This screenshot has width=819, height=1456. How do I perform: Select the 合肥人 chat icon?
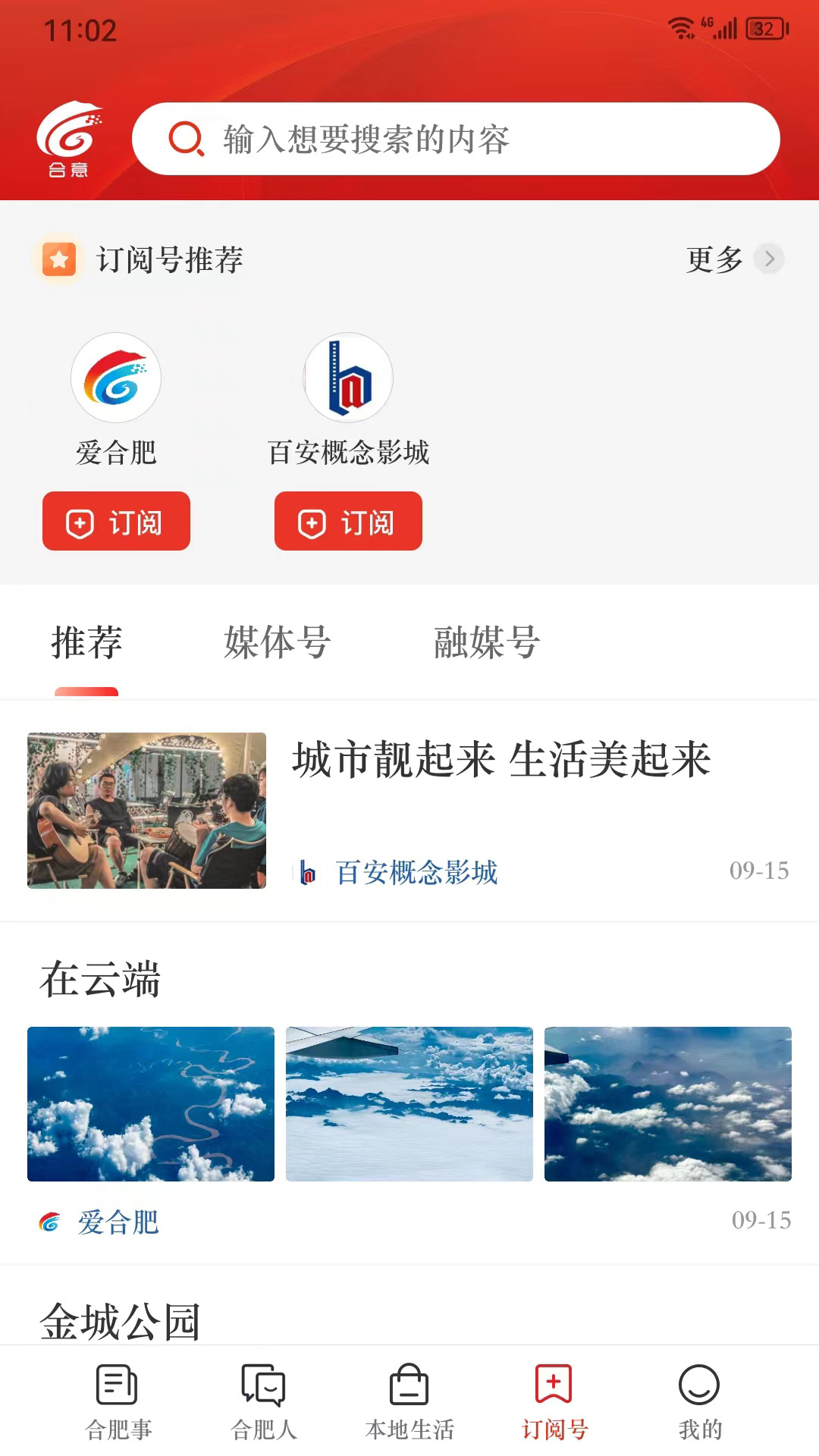click(262, 1390)
